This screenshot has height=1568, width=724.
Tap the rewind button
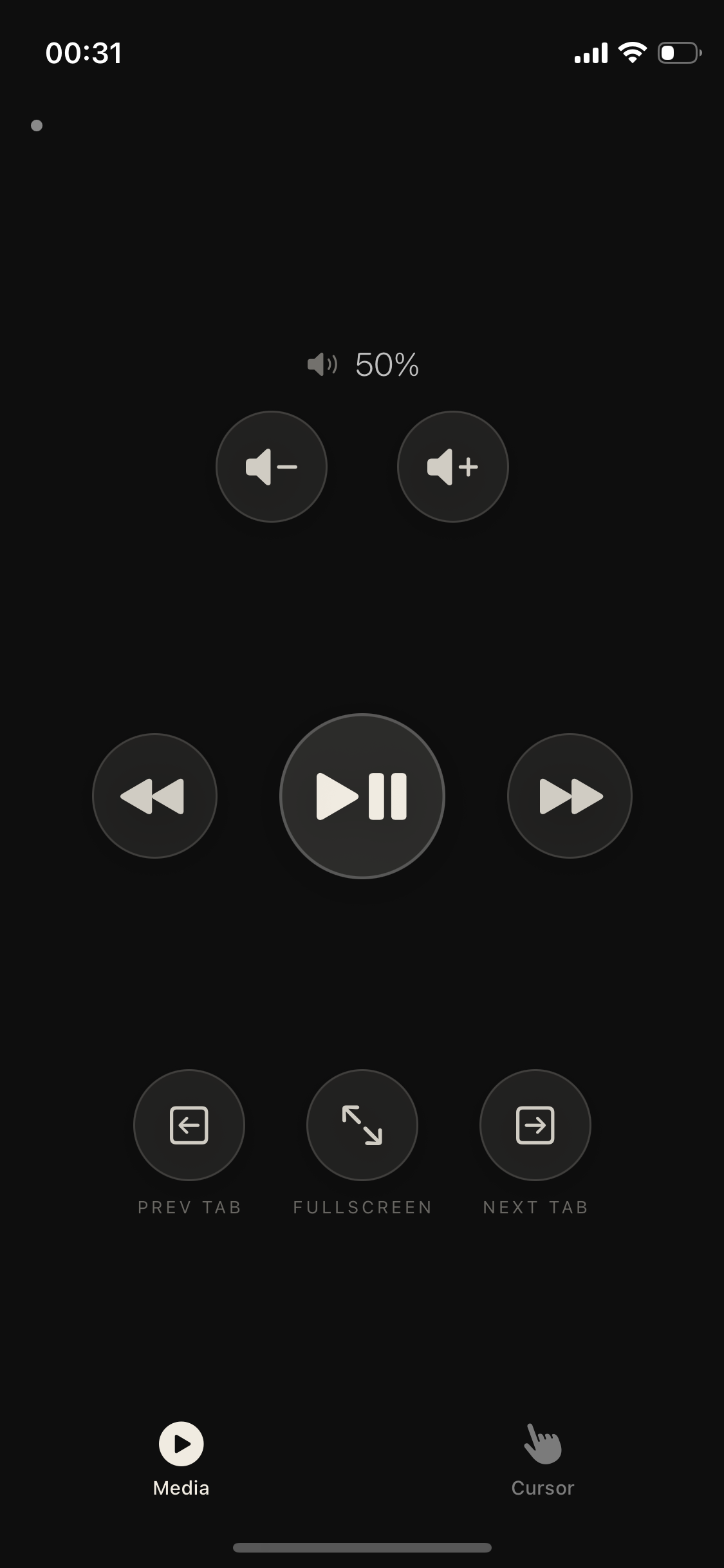point(154,796)
